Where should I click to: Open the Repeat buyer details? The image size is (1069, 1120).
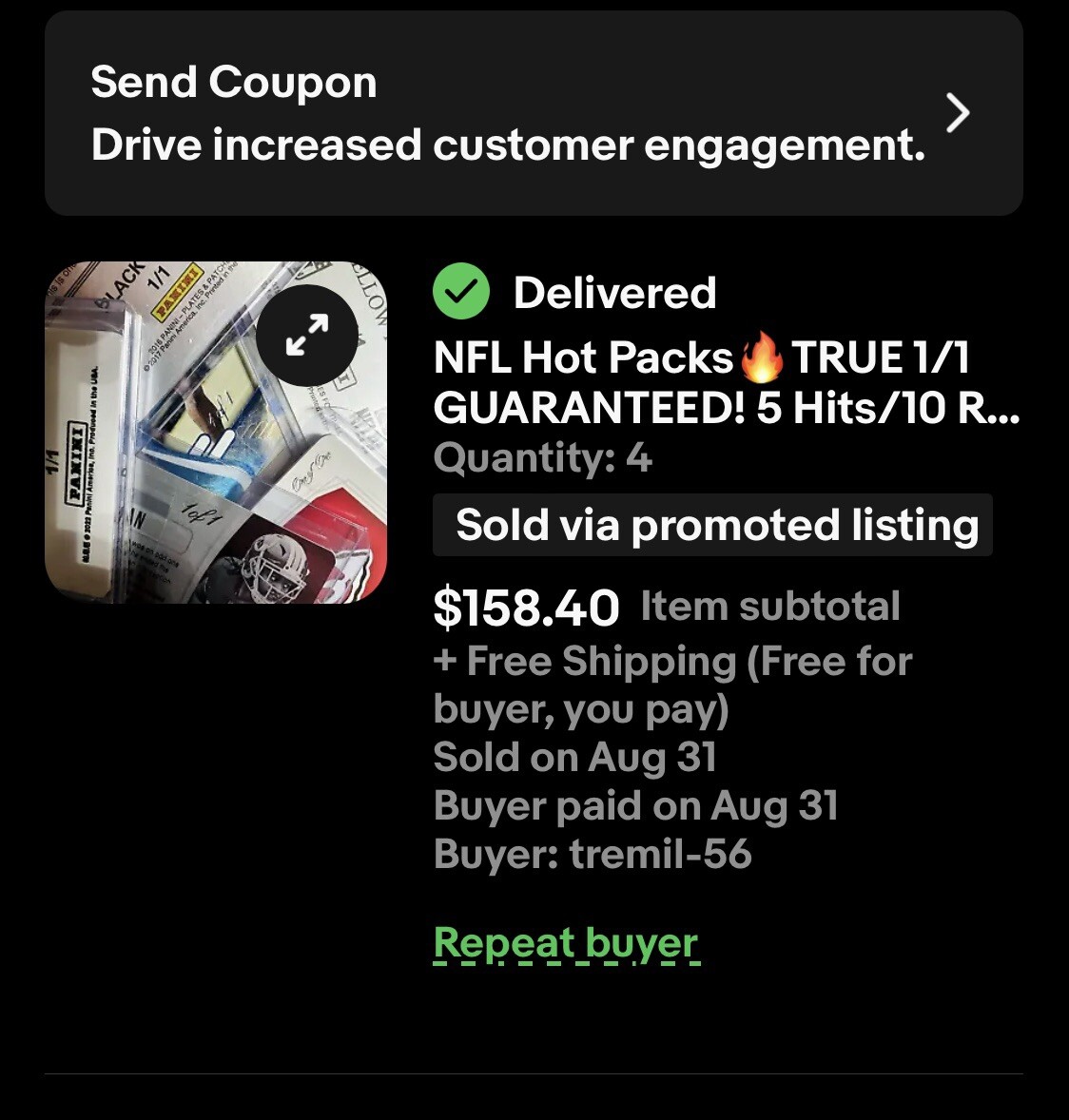[x=566, y=942]
